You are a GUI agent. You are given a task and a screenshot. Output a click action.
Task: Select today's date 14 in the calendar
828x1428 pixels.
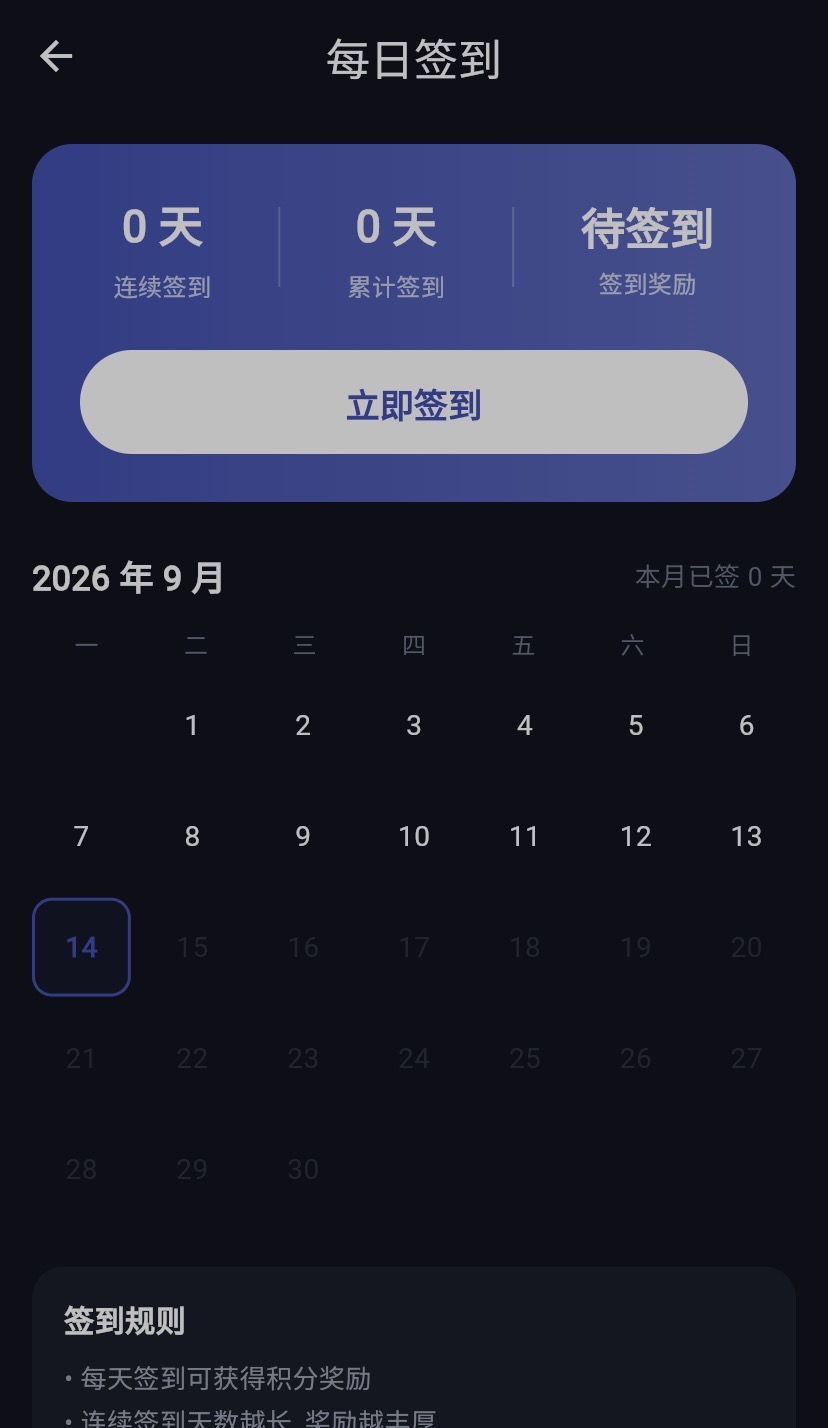point(82,947)
